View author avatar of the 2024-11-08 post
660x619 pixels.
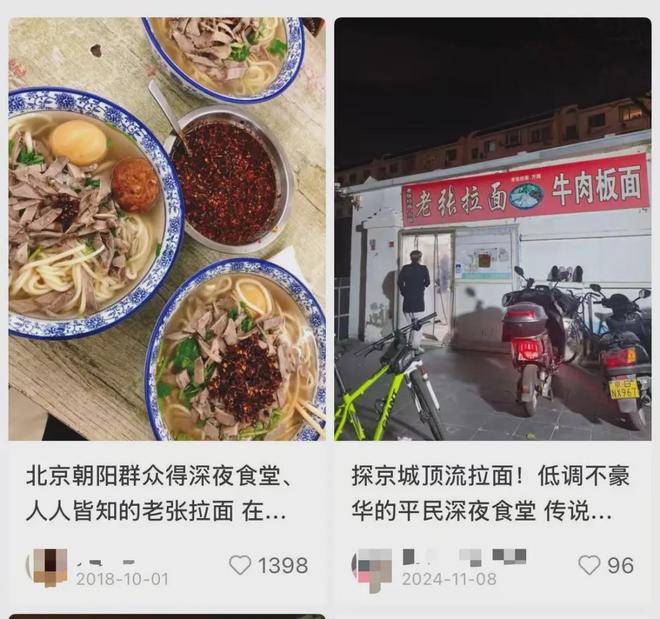pyautogui.click(x=373, y=567)
